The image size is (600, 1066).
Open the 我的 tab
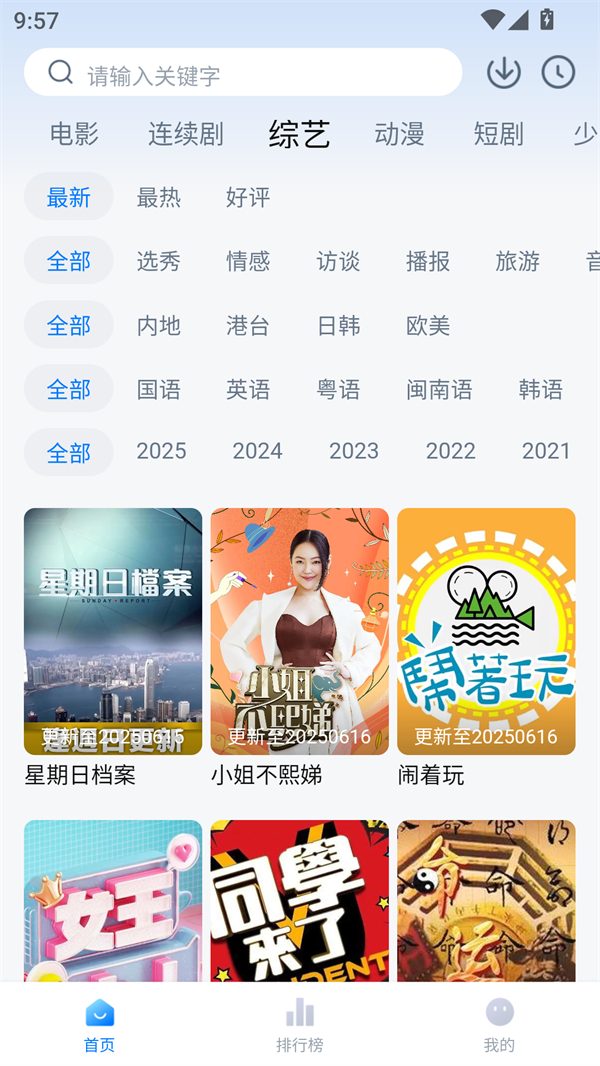click(499, 1025)
